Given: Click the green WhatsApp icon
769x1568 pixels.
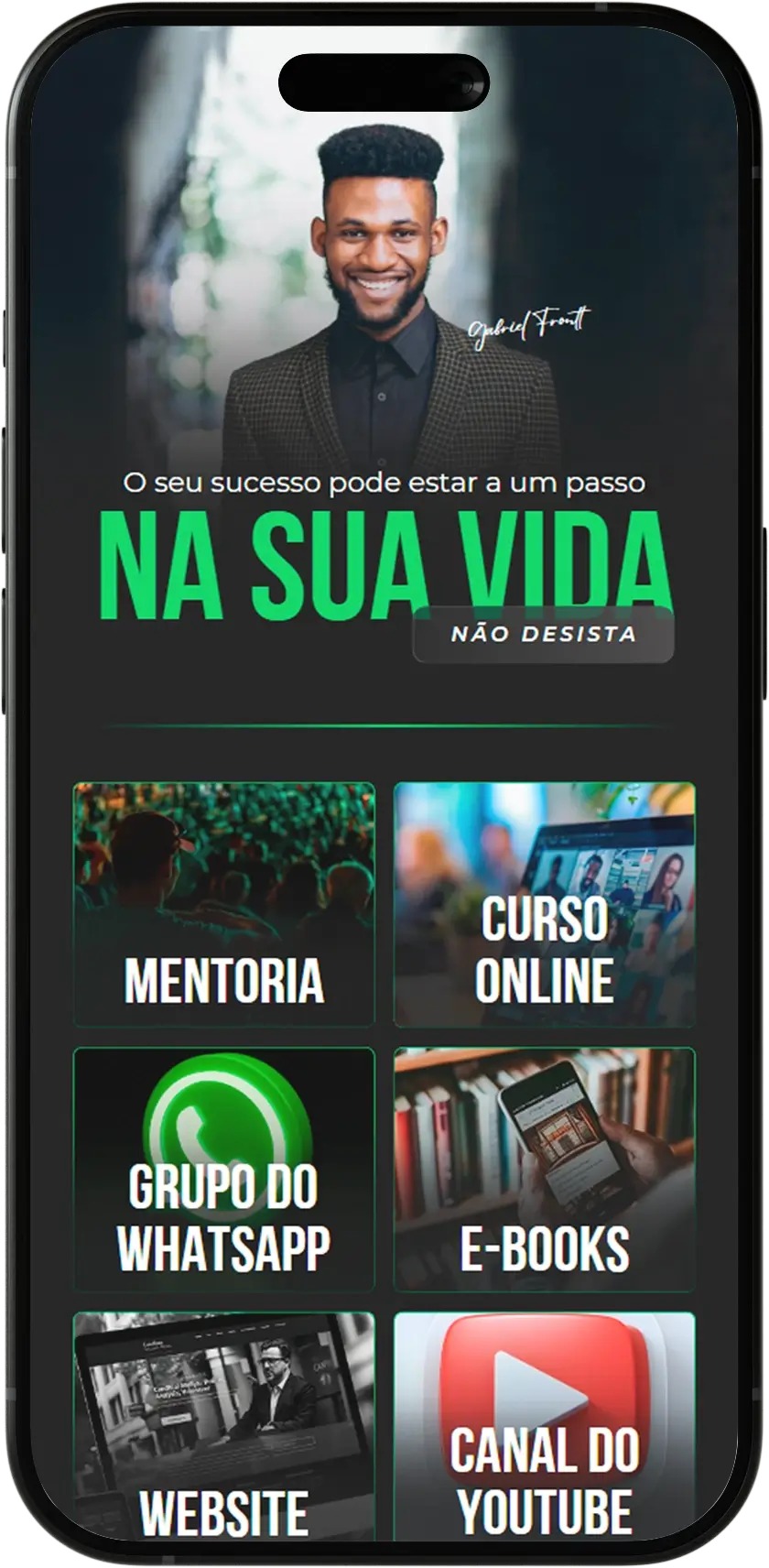Looking at the screenshot, I should [222, 1116].
